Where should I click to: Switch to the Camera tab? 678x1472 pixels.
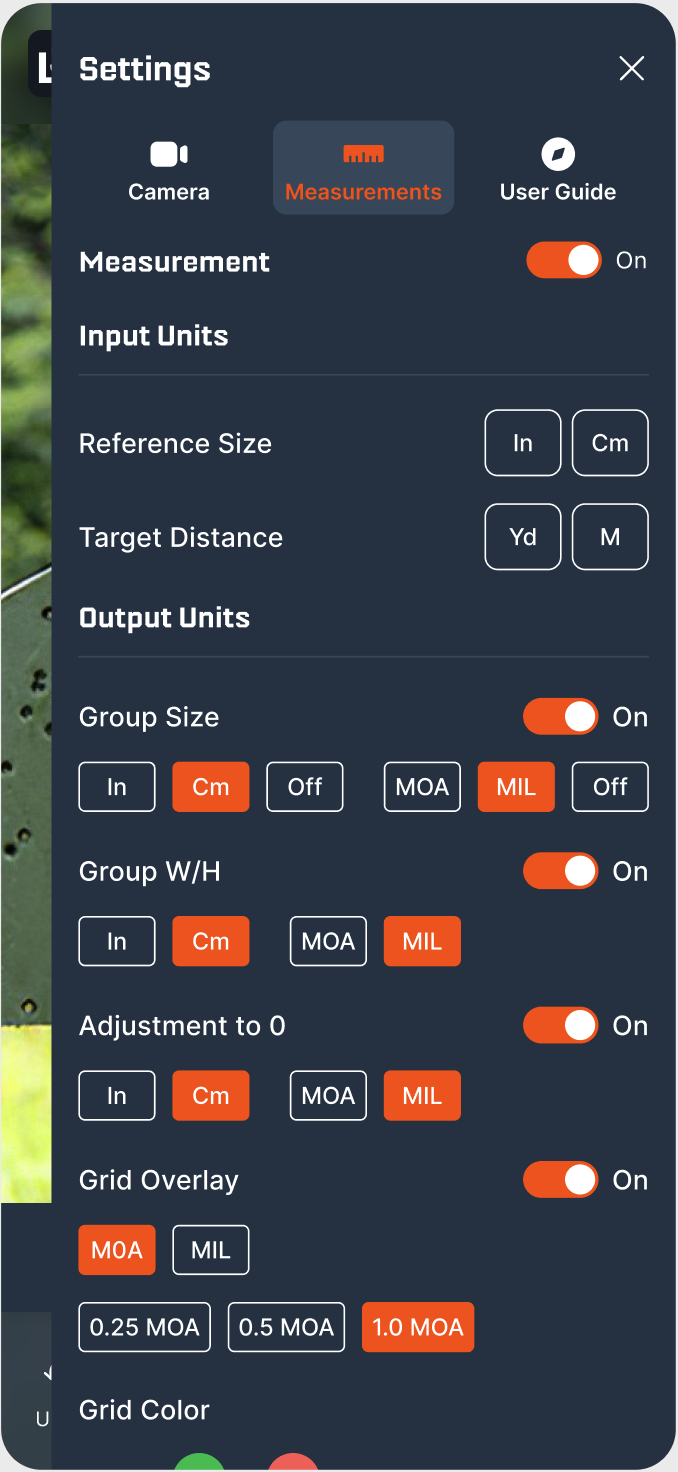(169, 170)
